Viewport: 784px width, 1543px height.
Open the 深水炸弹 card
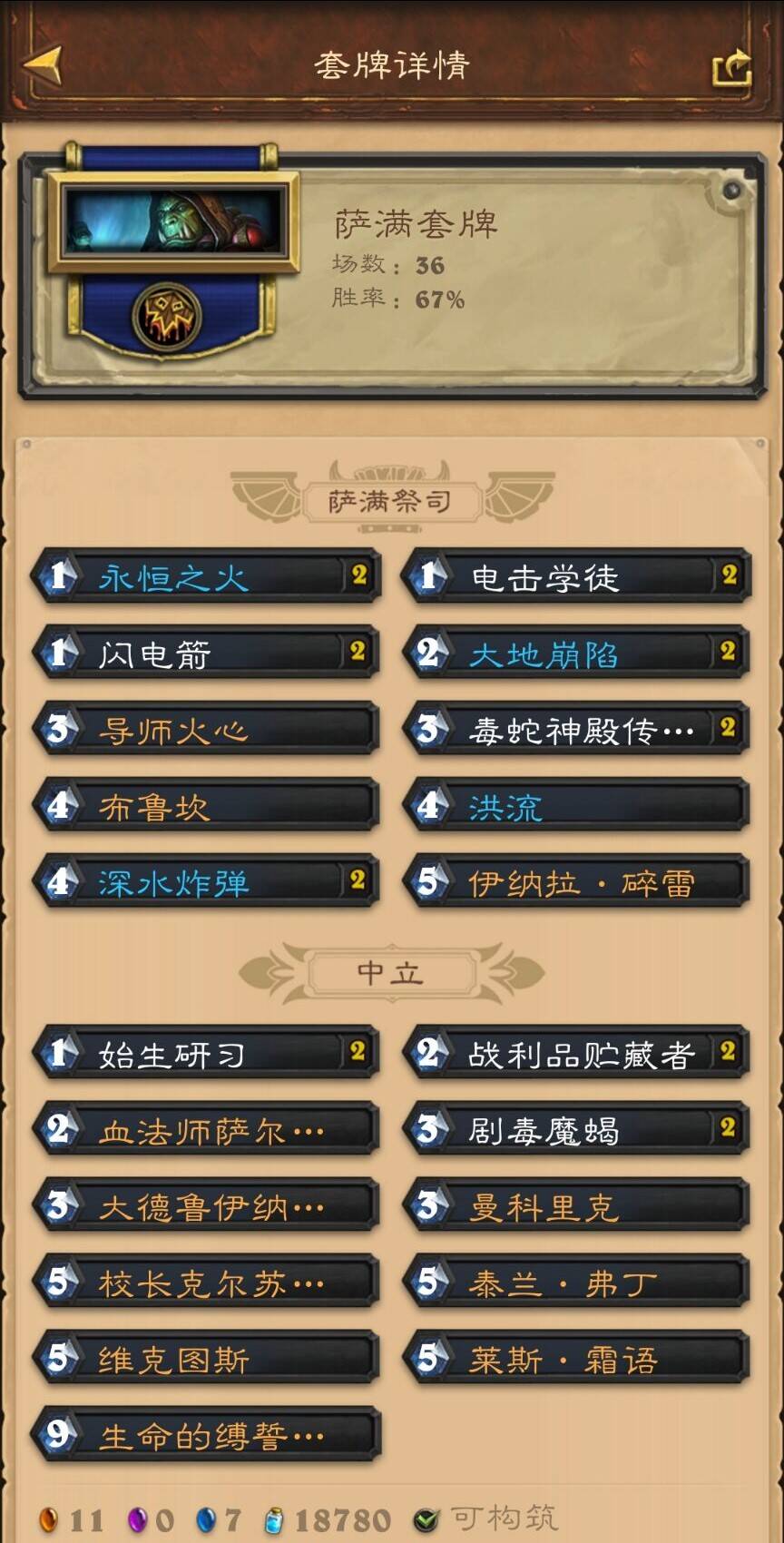tap(207, 881)
